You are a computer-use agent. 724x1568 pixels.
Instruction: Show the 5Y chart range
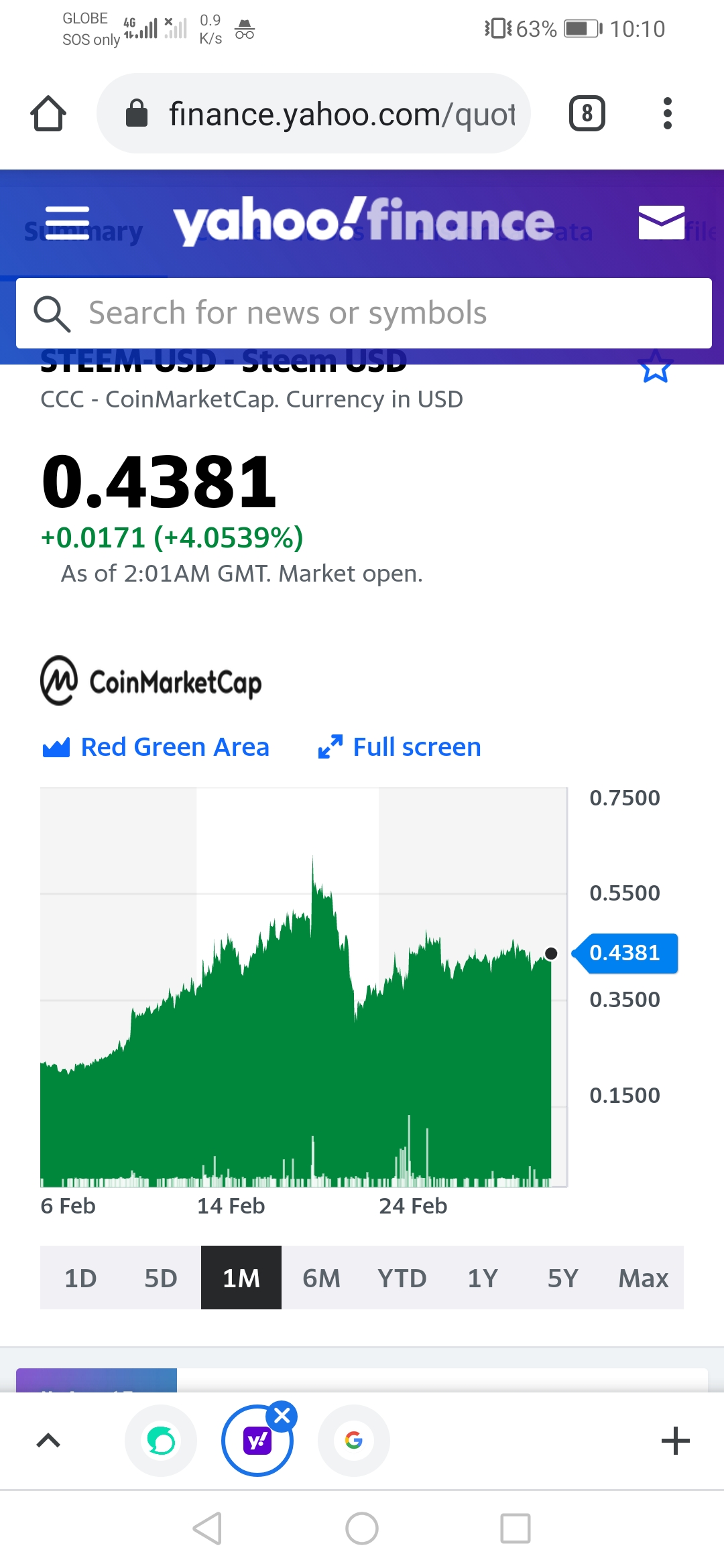(563, 1278)
